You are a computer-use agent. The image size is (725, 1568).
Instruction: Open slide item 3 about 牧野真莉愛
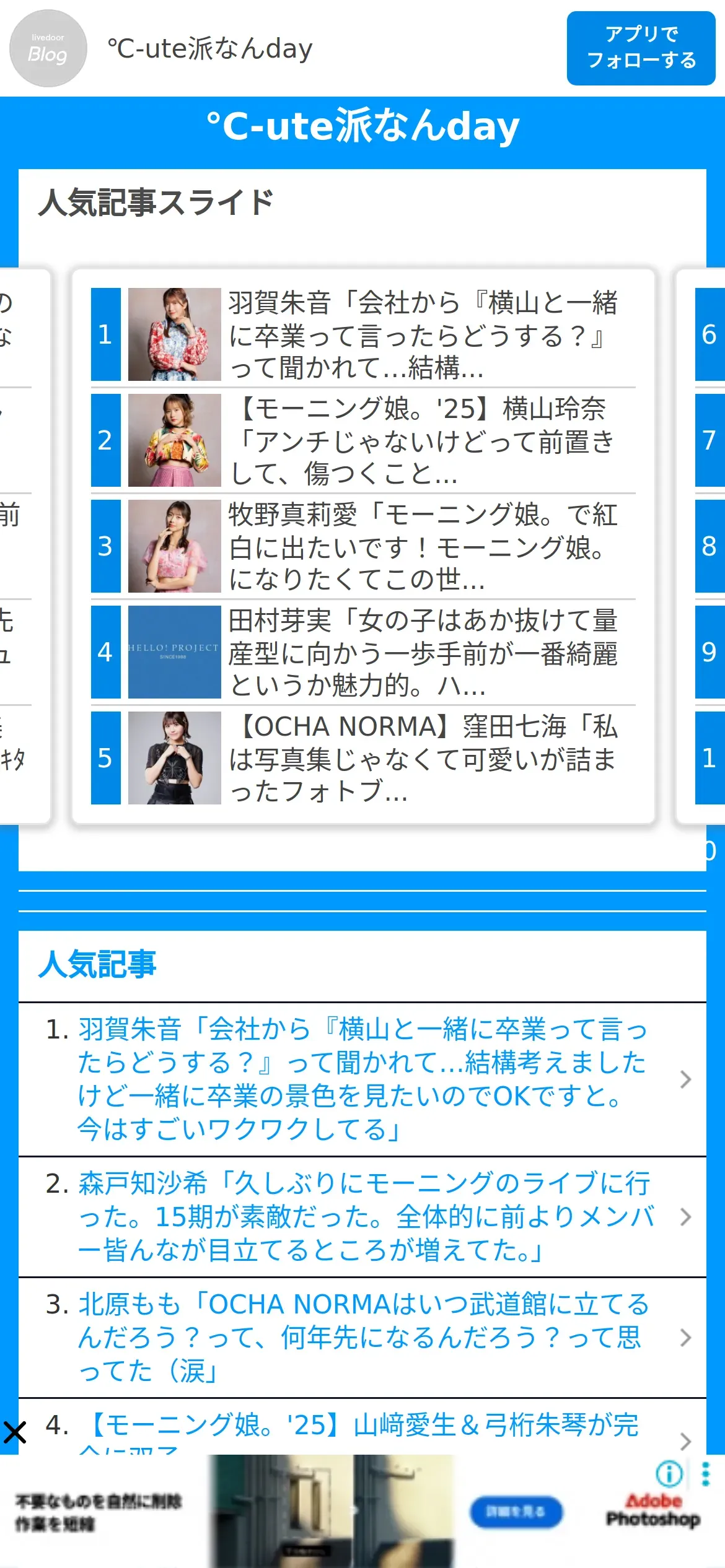pos(363,546)
